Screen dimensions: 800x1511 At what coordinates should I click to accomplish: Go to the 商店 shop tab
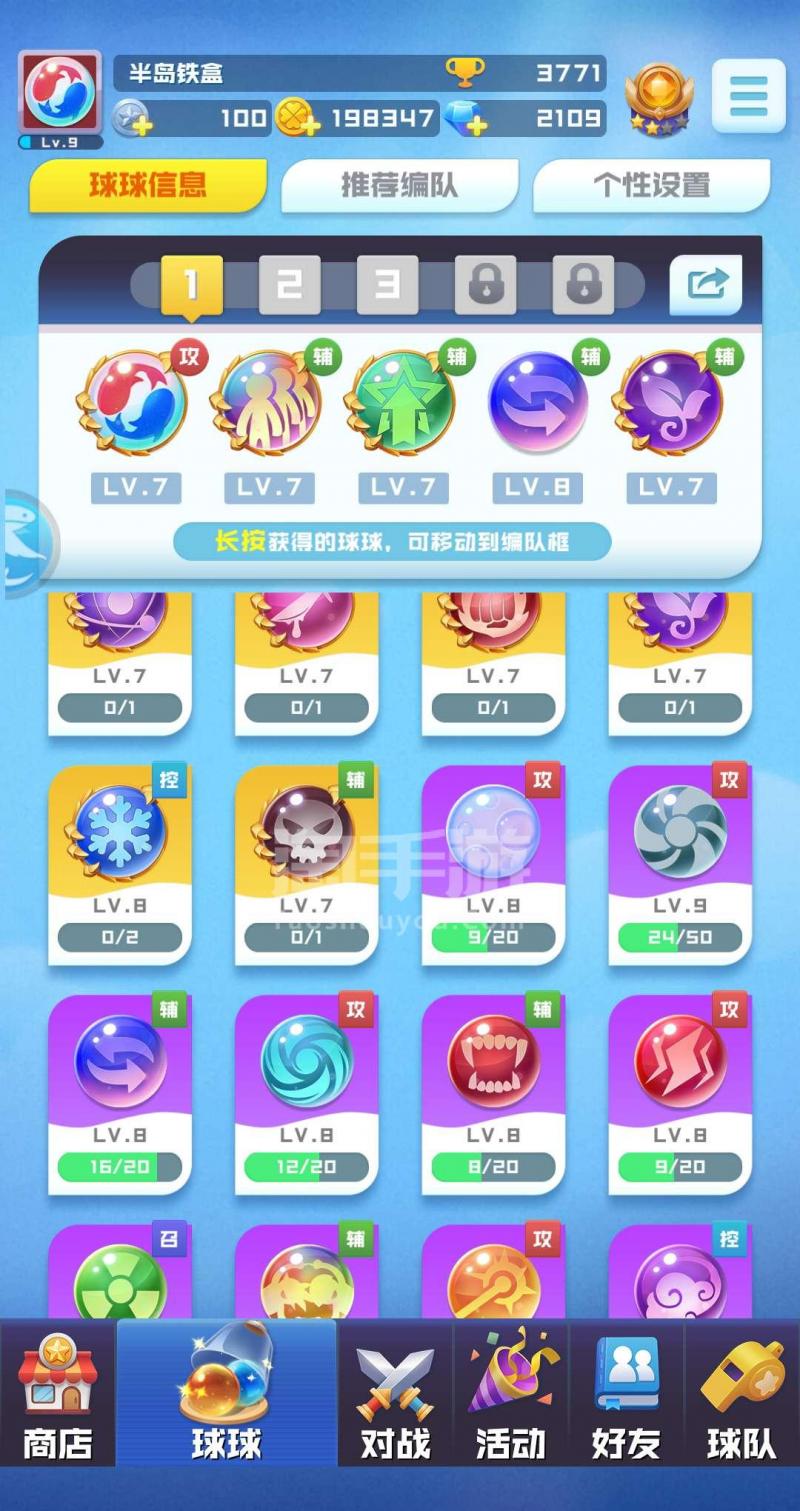pos(58,1400)
